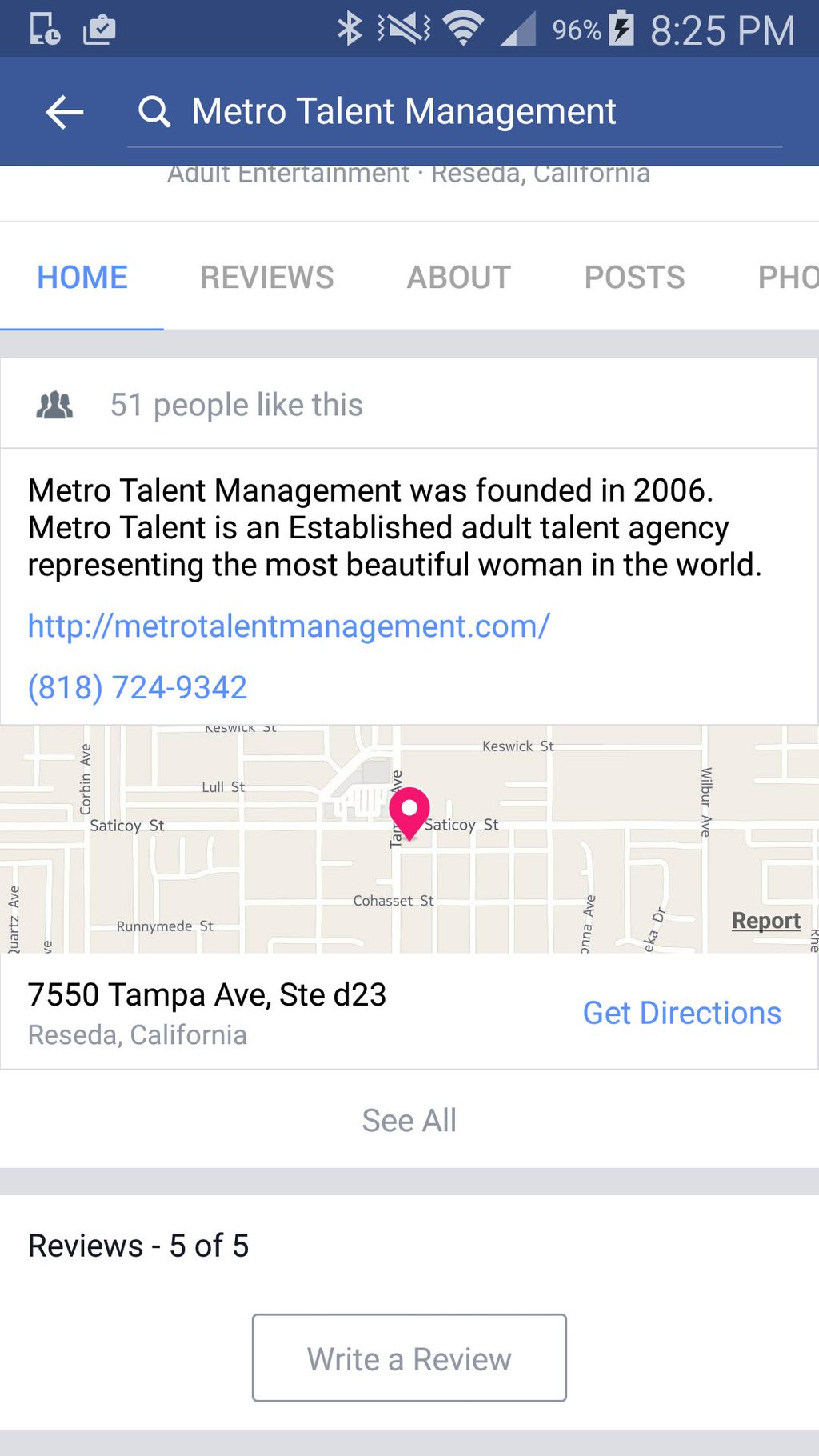
Task: Tap the magnifier icon in the search bar
Action: [x=154, y=112]
